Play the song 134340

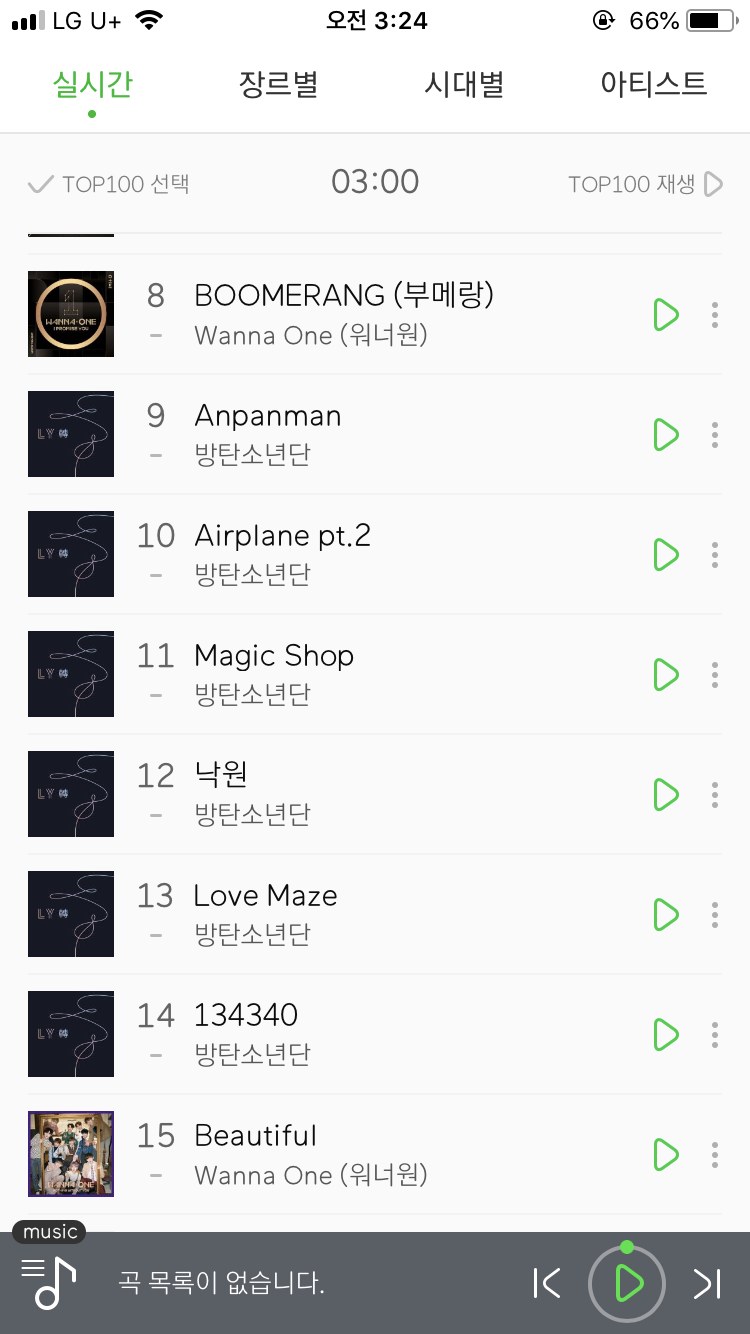click(x=665, y=1034)
